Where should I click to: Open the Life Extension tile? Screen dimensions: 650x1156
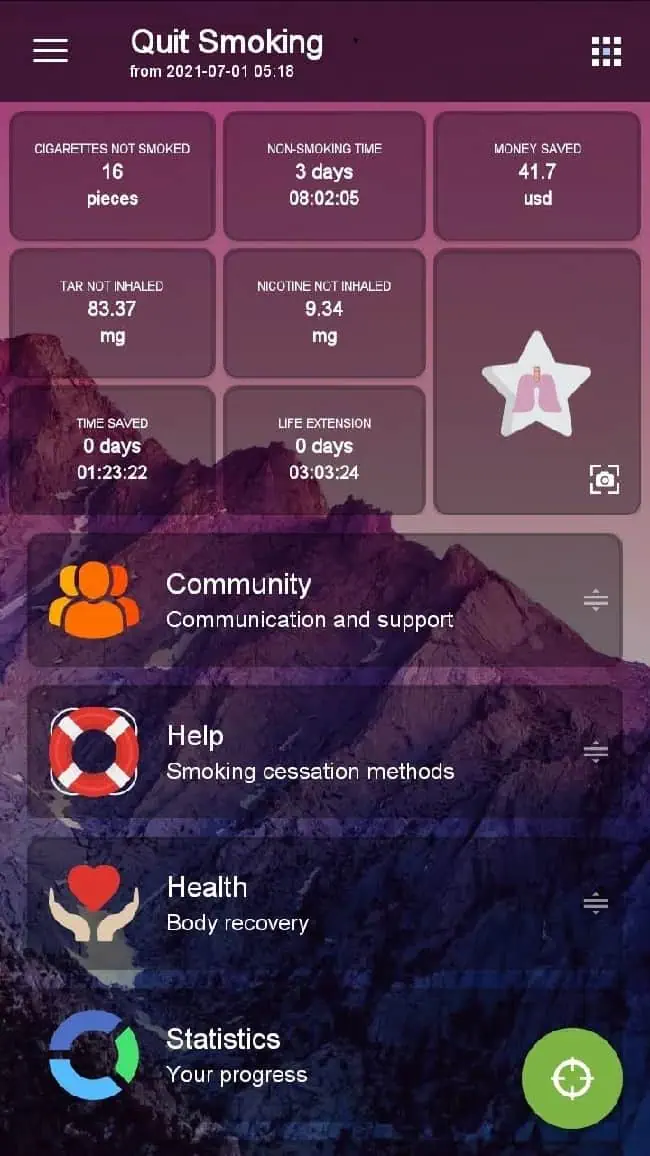(324, 450)
